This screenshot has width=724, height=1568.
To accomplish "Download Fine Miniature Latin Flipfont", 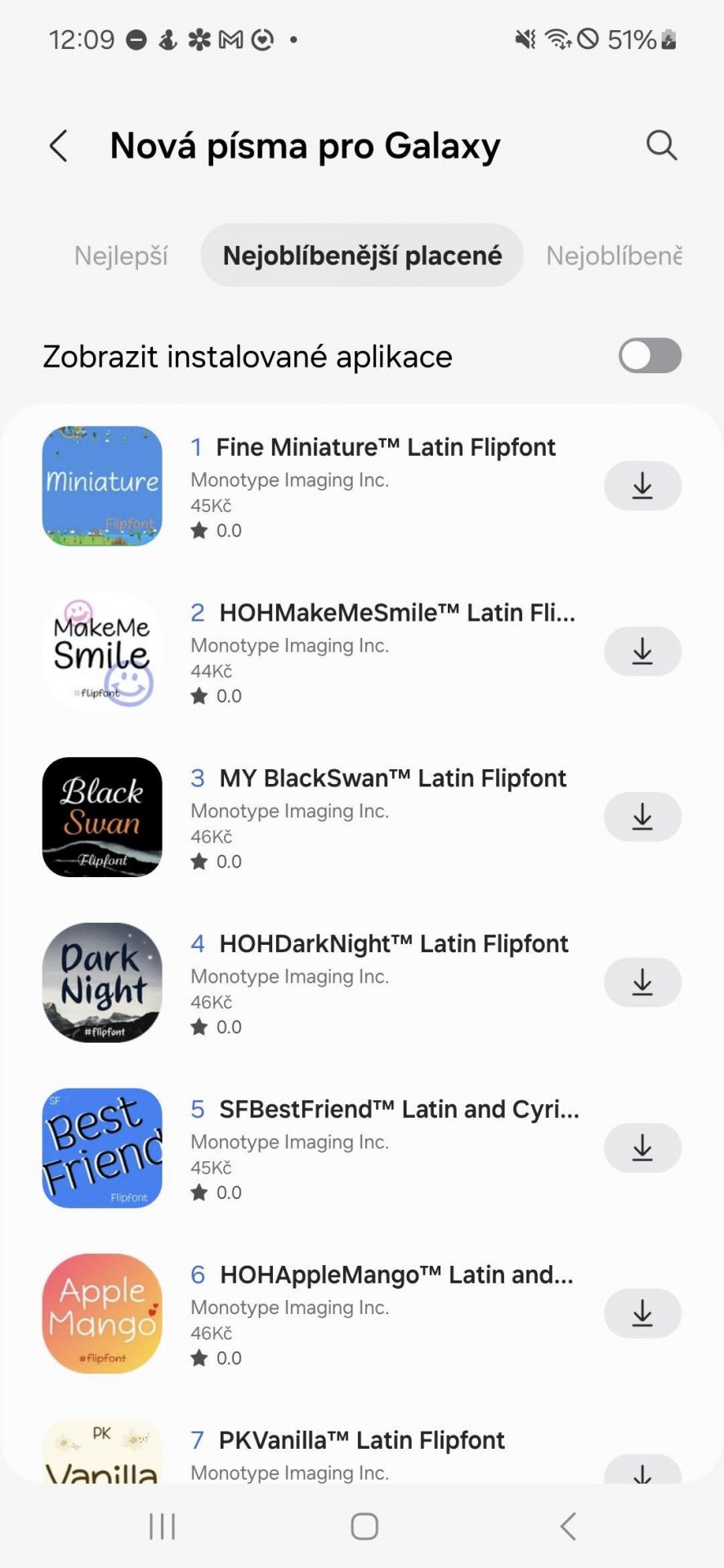I will click(x=642, y=486).
